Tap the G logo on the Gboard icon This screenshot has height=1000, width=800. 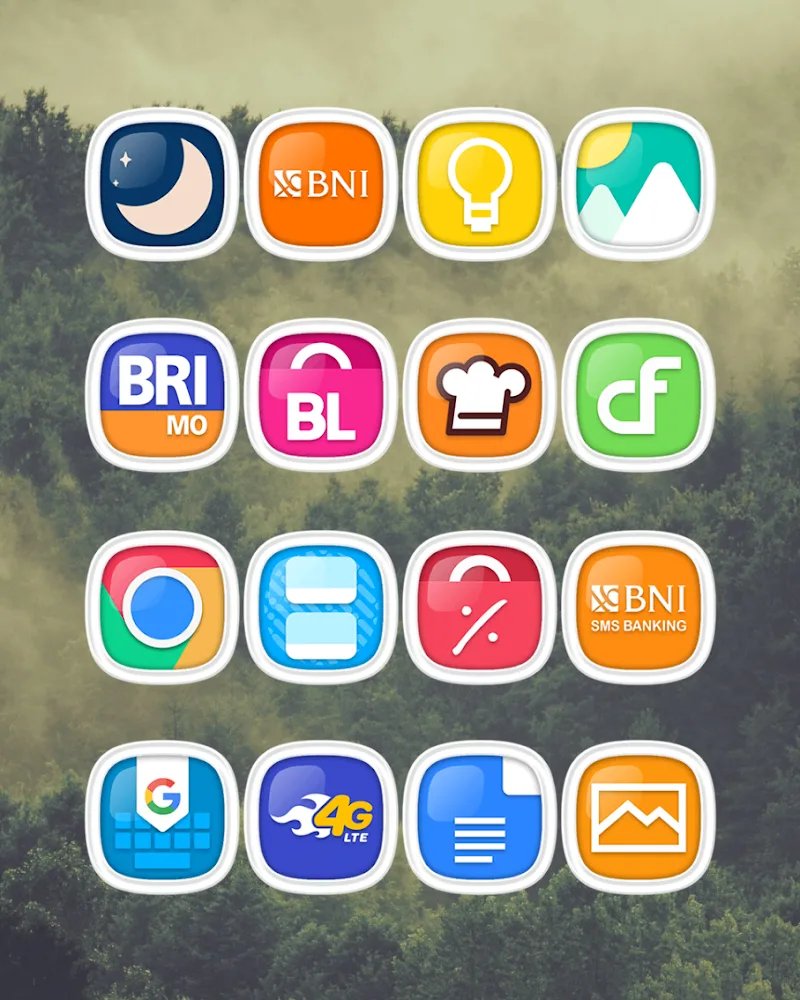tap(160, 796)
